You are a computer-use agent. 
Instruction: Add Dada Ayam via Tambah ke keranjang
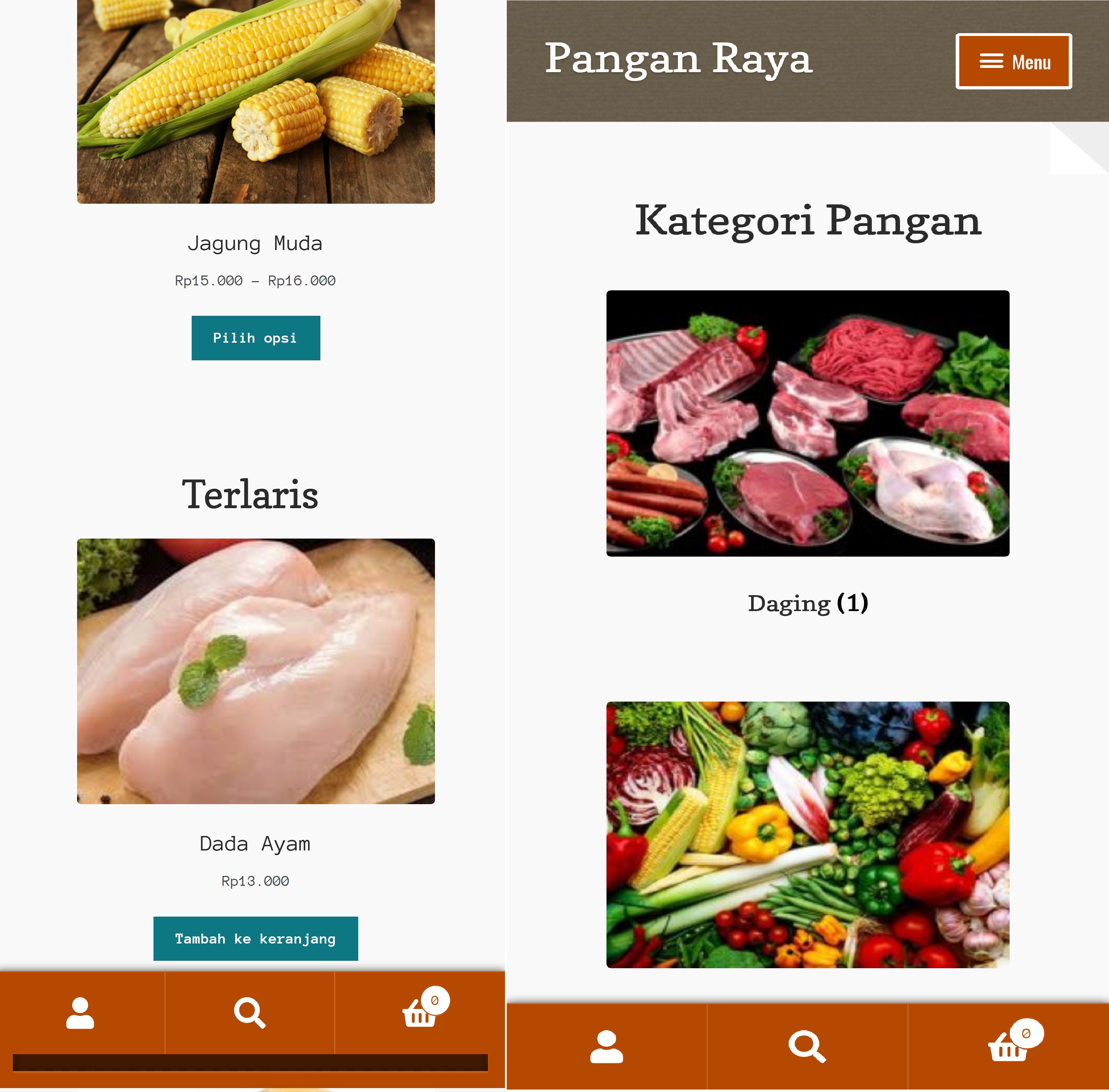pyautogui.click(x=256, y=938)
